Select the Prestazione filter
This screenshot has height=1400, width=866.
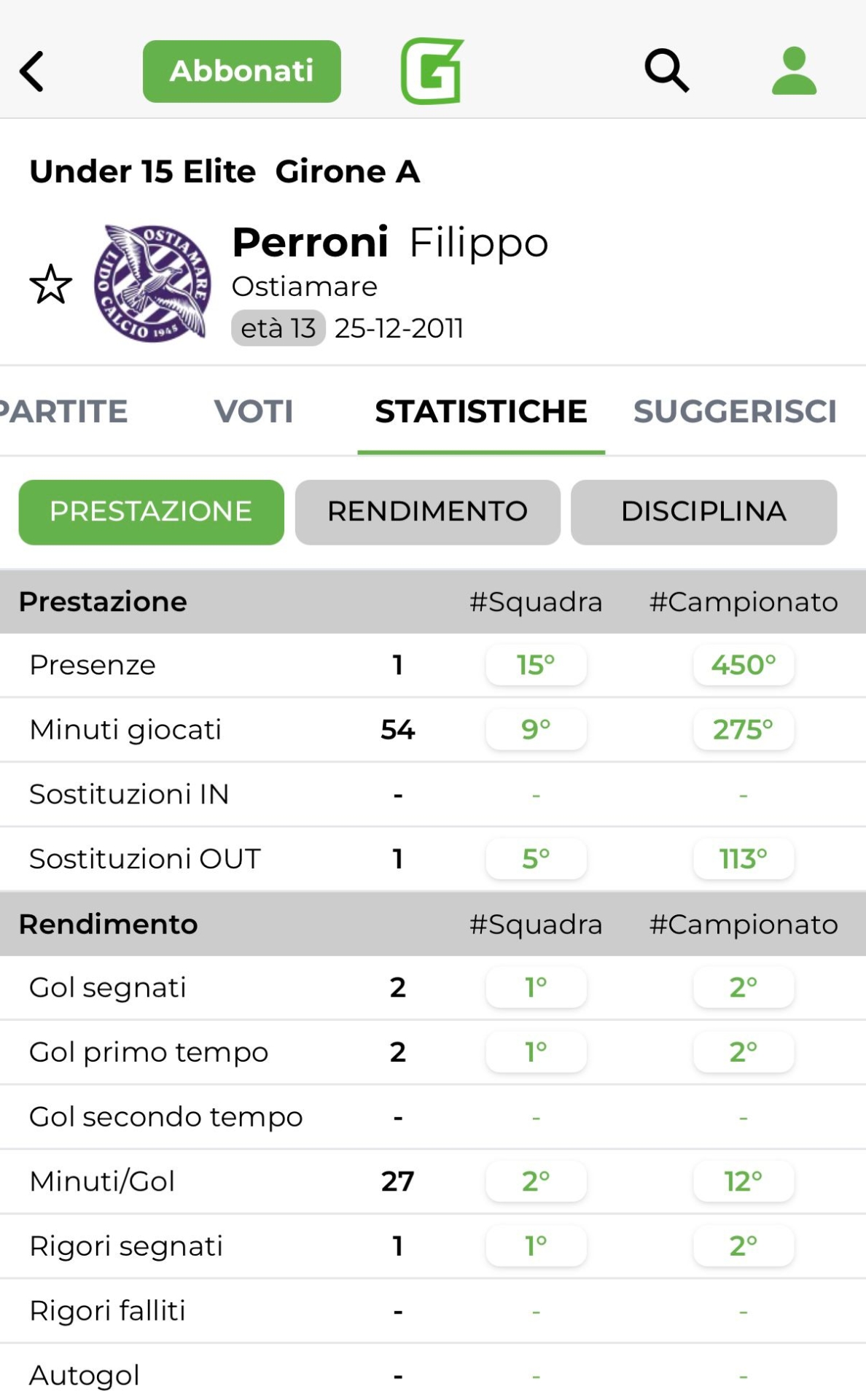(152, 512)
